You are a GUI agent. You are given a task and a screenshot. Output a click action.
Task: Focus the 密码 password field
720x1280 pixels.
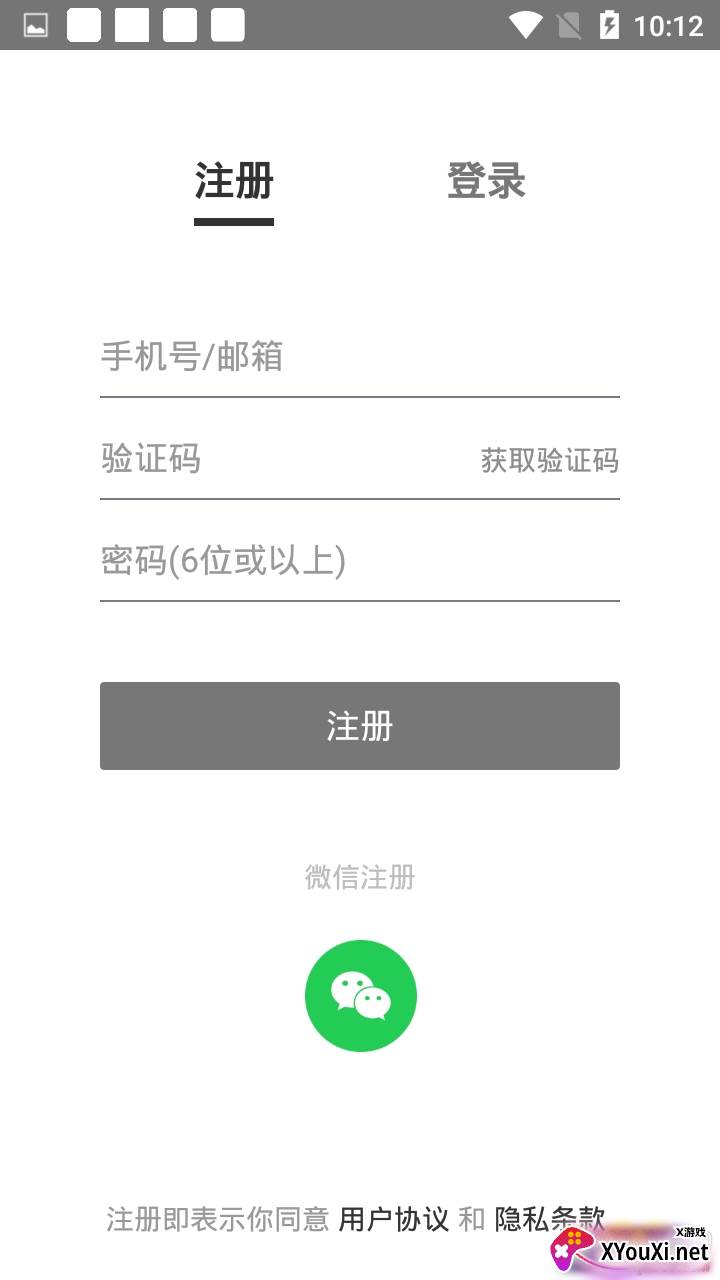360,561
